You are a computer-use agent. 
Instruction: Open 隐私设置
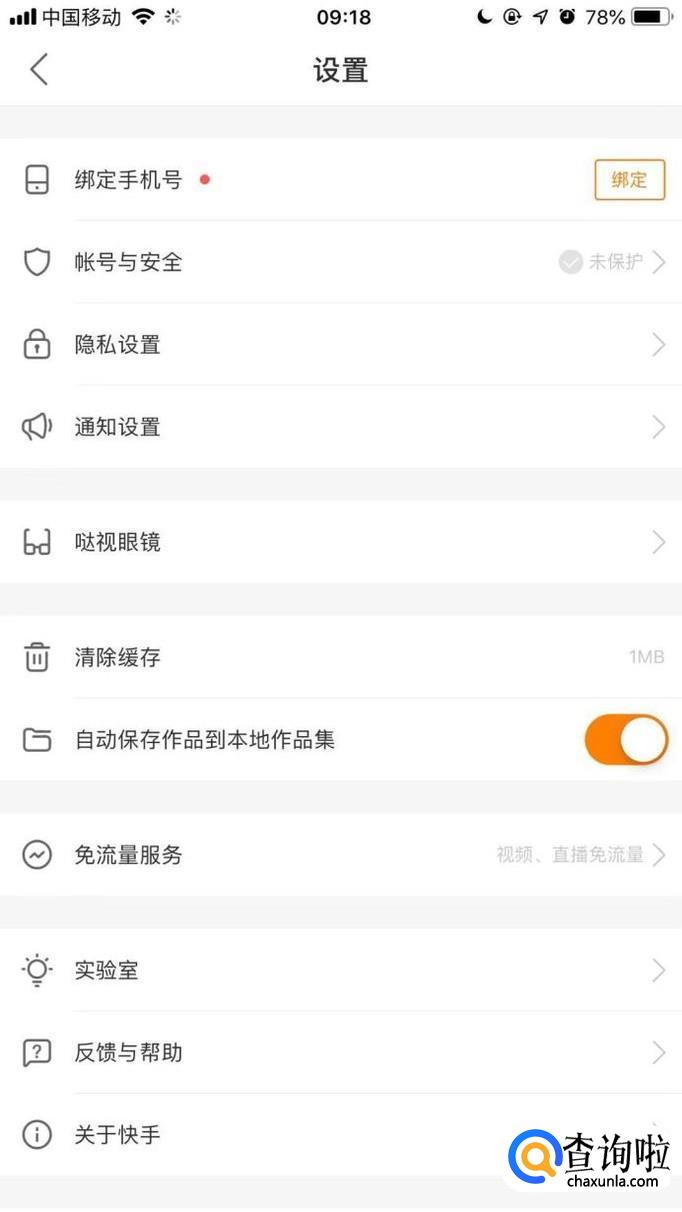(340, 345)
